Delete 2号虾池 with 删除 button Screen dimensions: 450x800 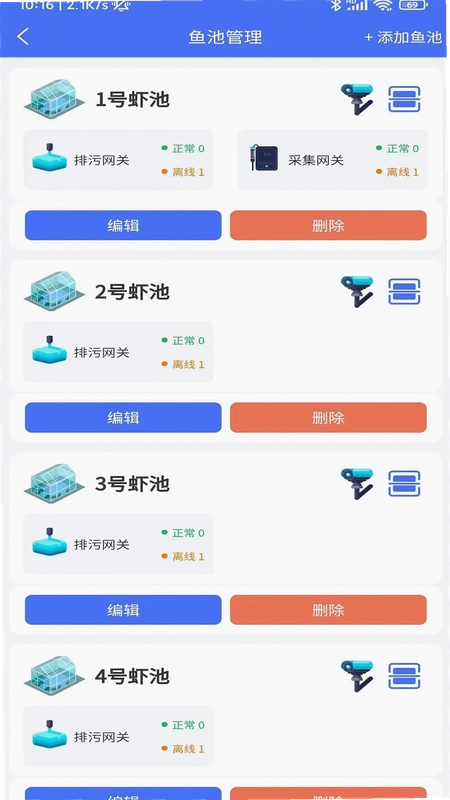click(x=328, y=417)
